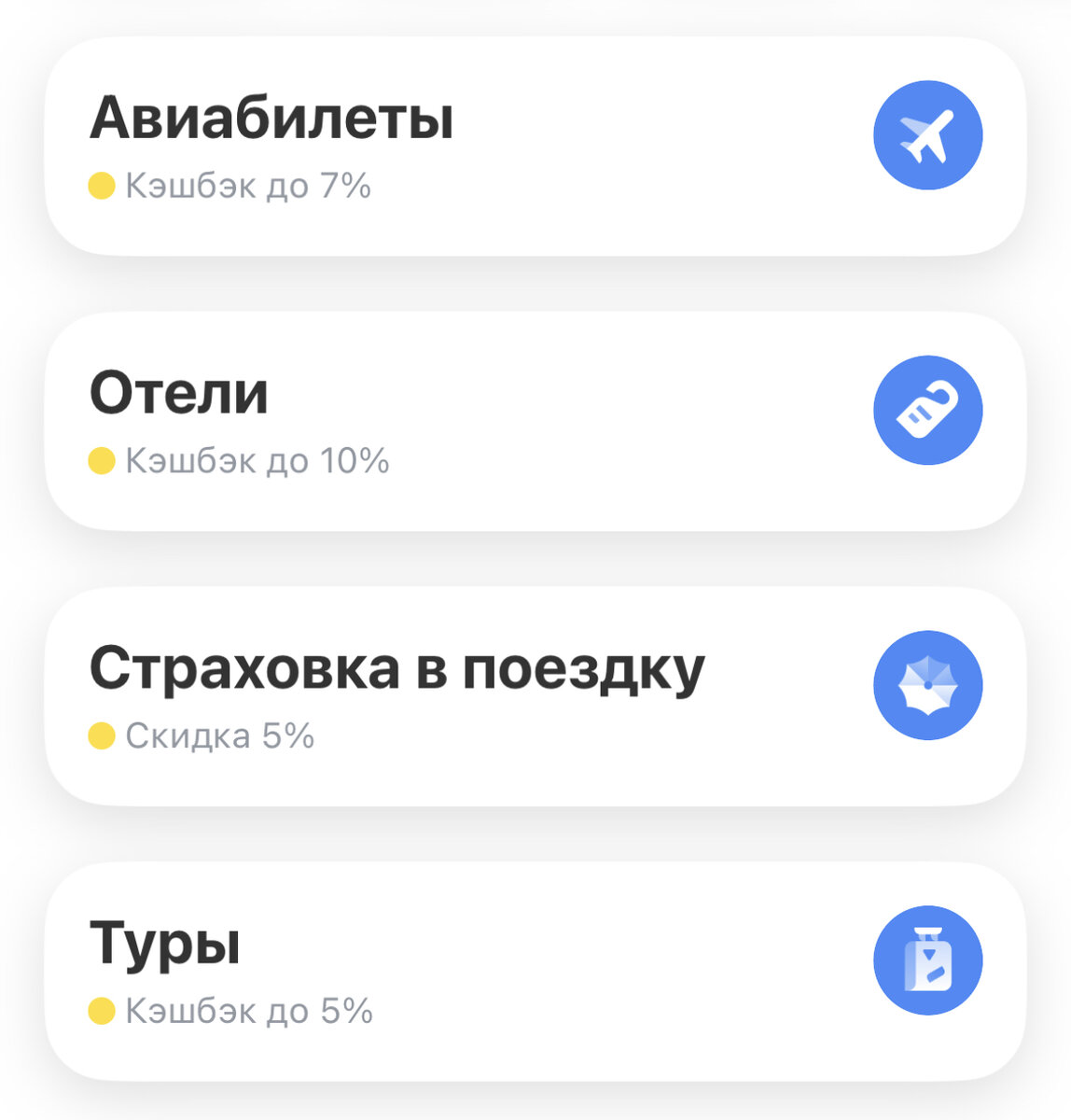The image size is (1071, 1120).
Task: Click the yellow dot beside Скидка 5%
Action: tap(101, 735)
